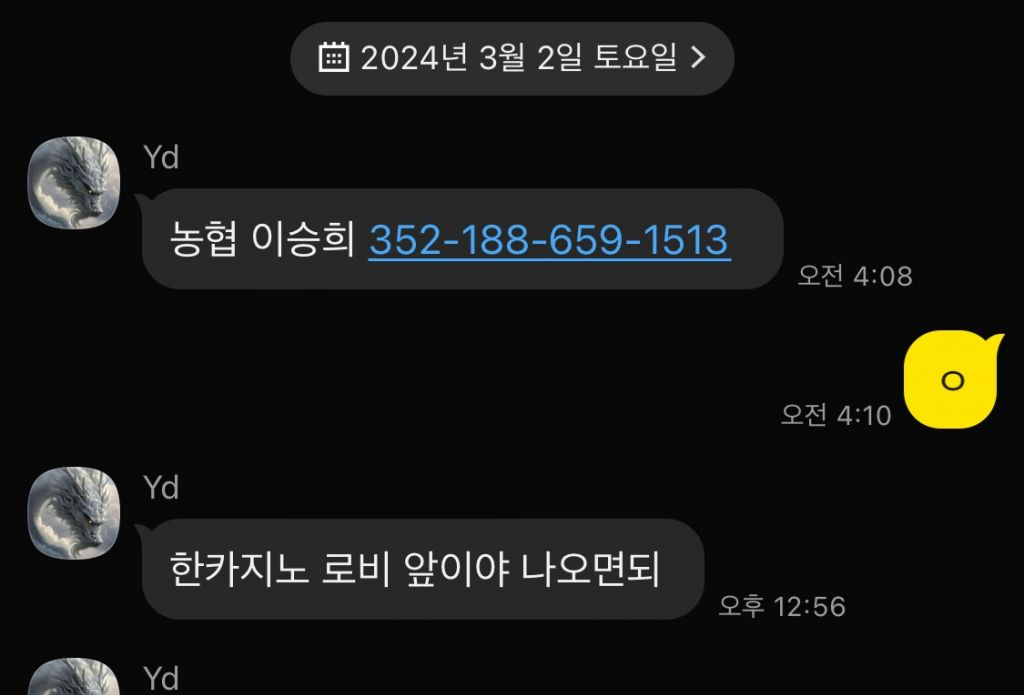Tap the linked account number 352-188-659-1513
The height and width of the screenshot is (695, 1024).
click(x=549, y=241)
